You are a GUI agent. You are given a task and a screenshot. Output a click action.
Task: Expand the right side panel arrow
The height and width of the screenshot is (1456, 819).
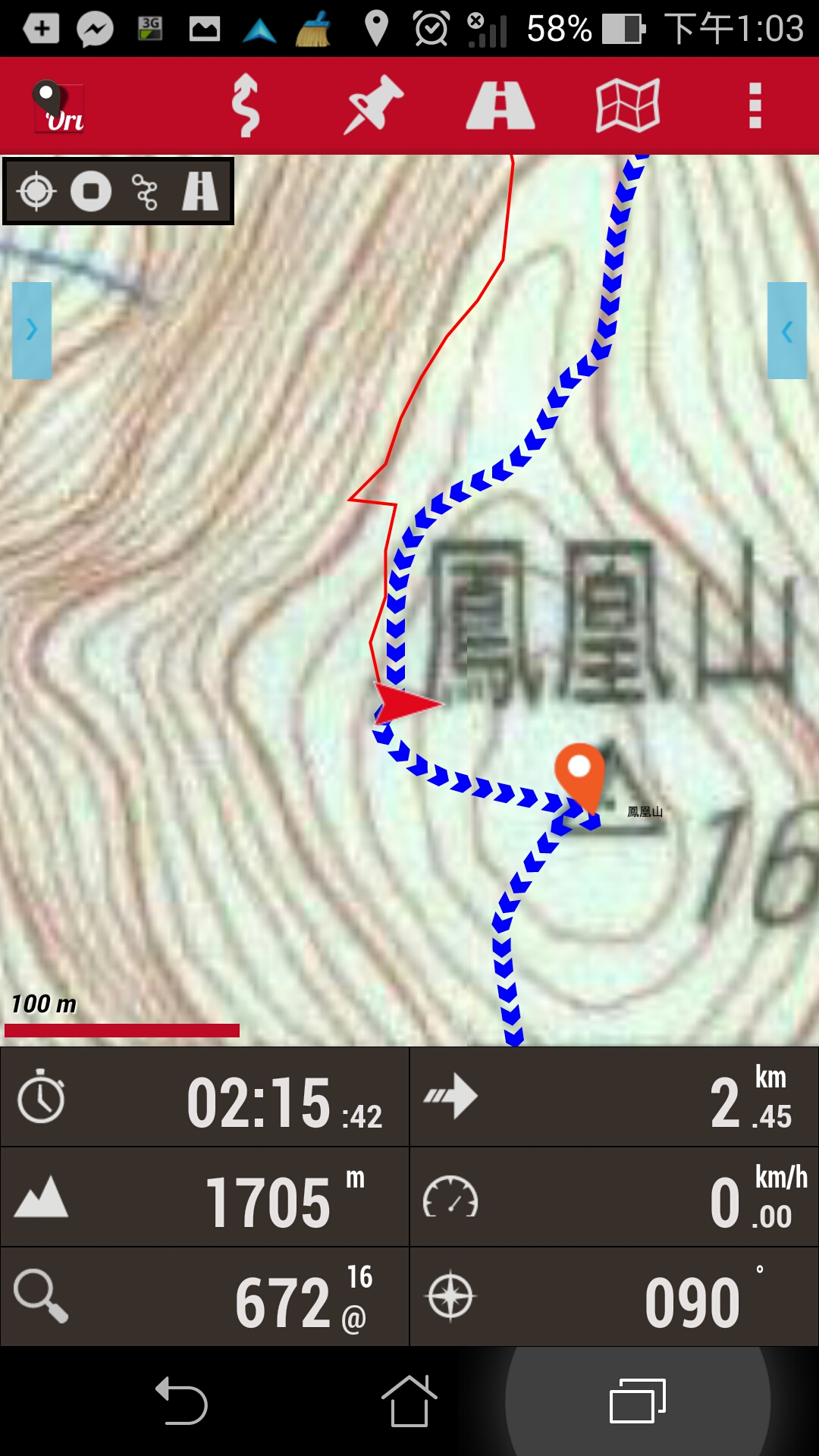[x=787, y=331]
